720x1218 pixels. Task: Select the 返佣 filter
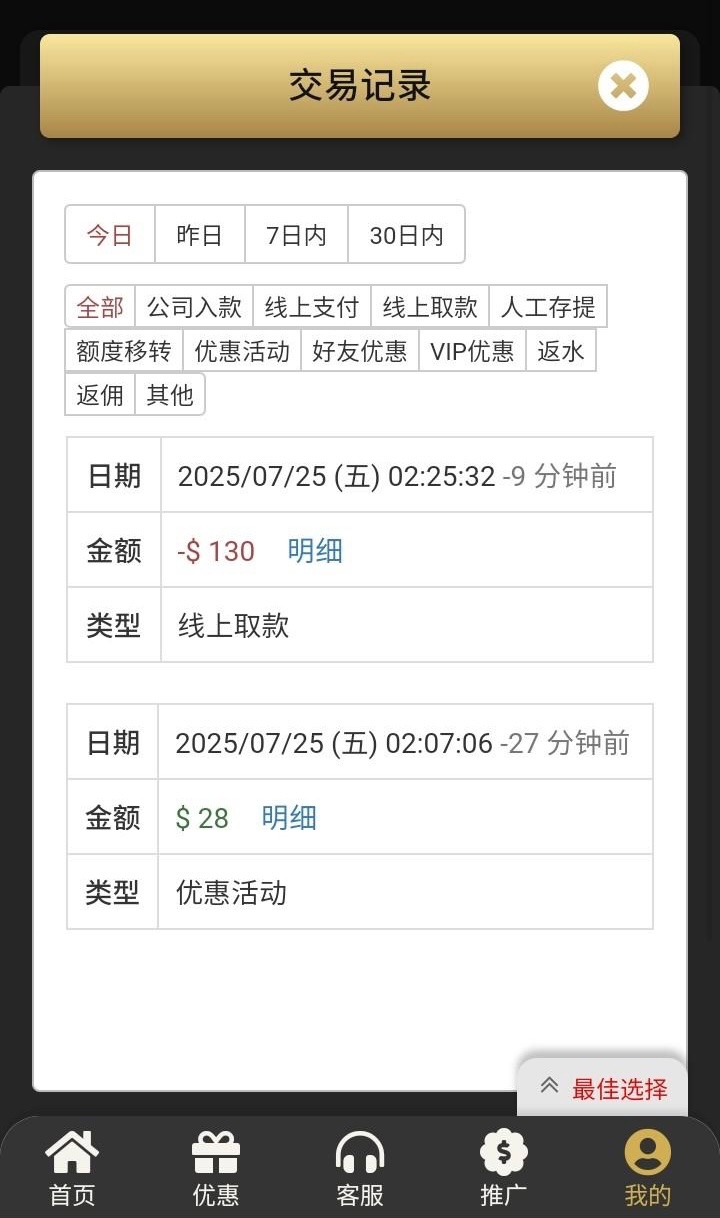[x=100, y=395]
